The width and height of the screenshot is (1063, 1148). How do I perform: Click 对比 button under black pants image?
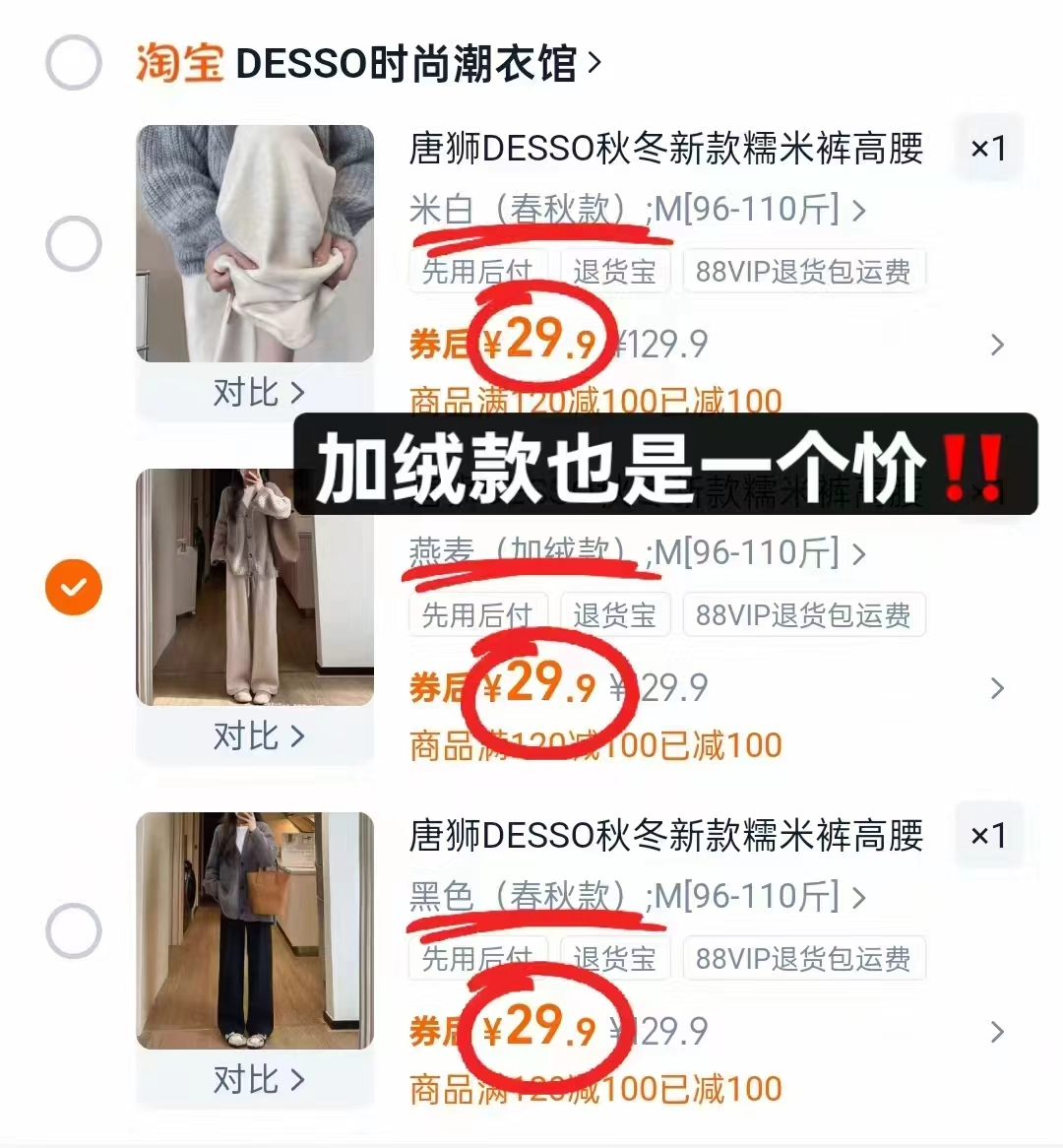coord(254,1080)
